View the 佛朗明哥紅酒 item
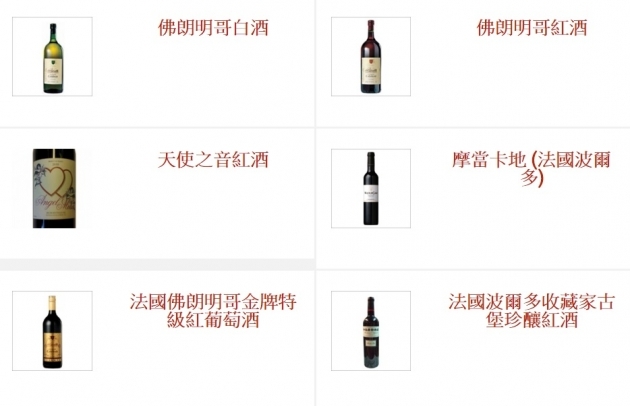 531,28
